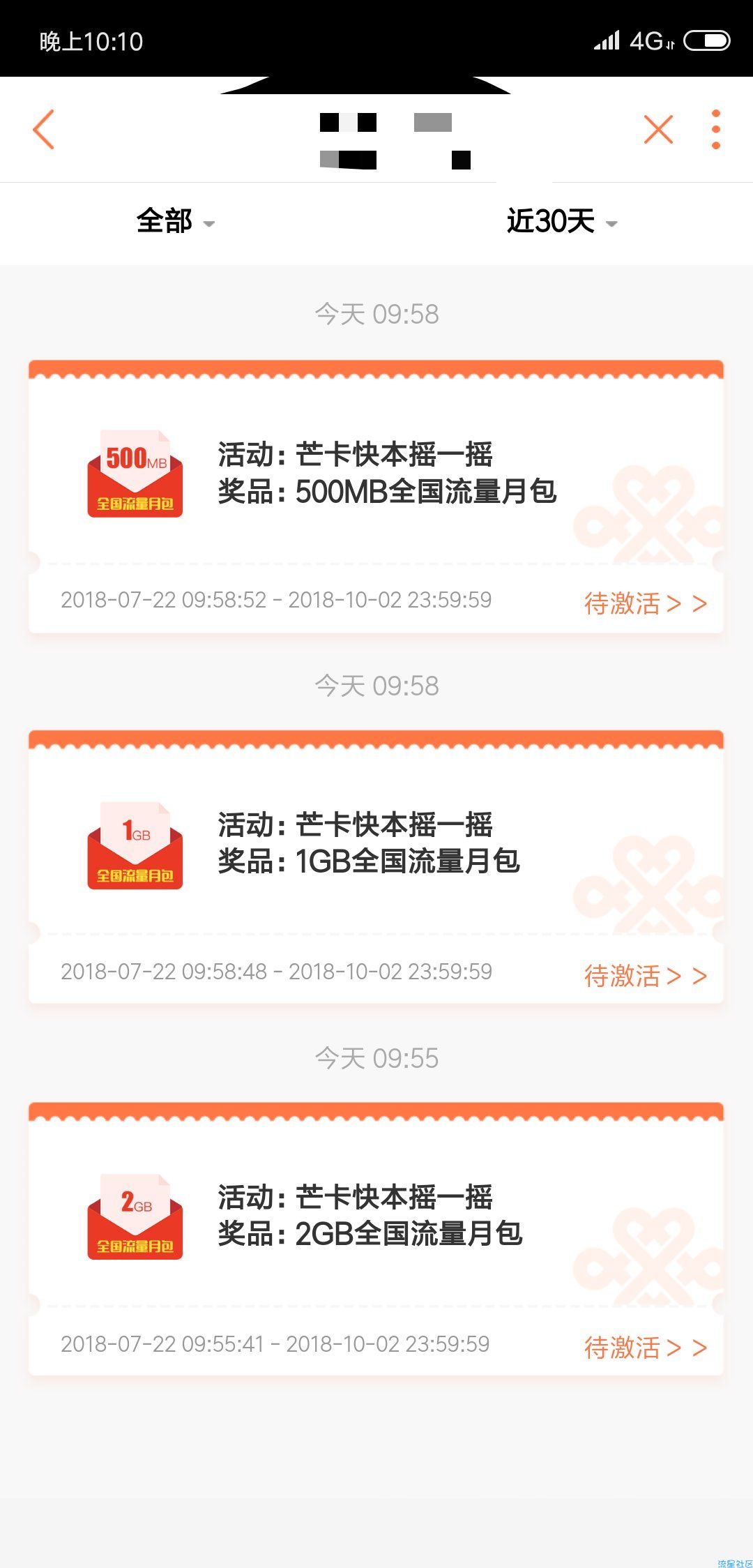
Task: Open the 1GB全国流量月包 prize card
Action: coord(376,867)
